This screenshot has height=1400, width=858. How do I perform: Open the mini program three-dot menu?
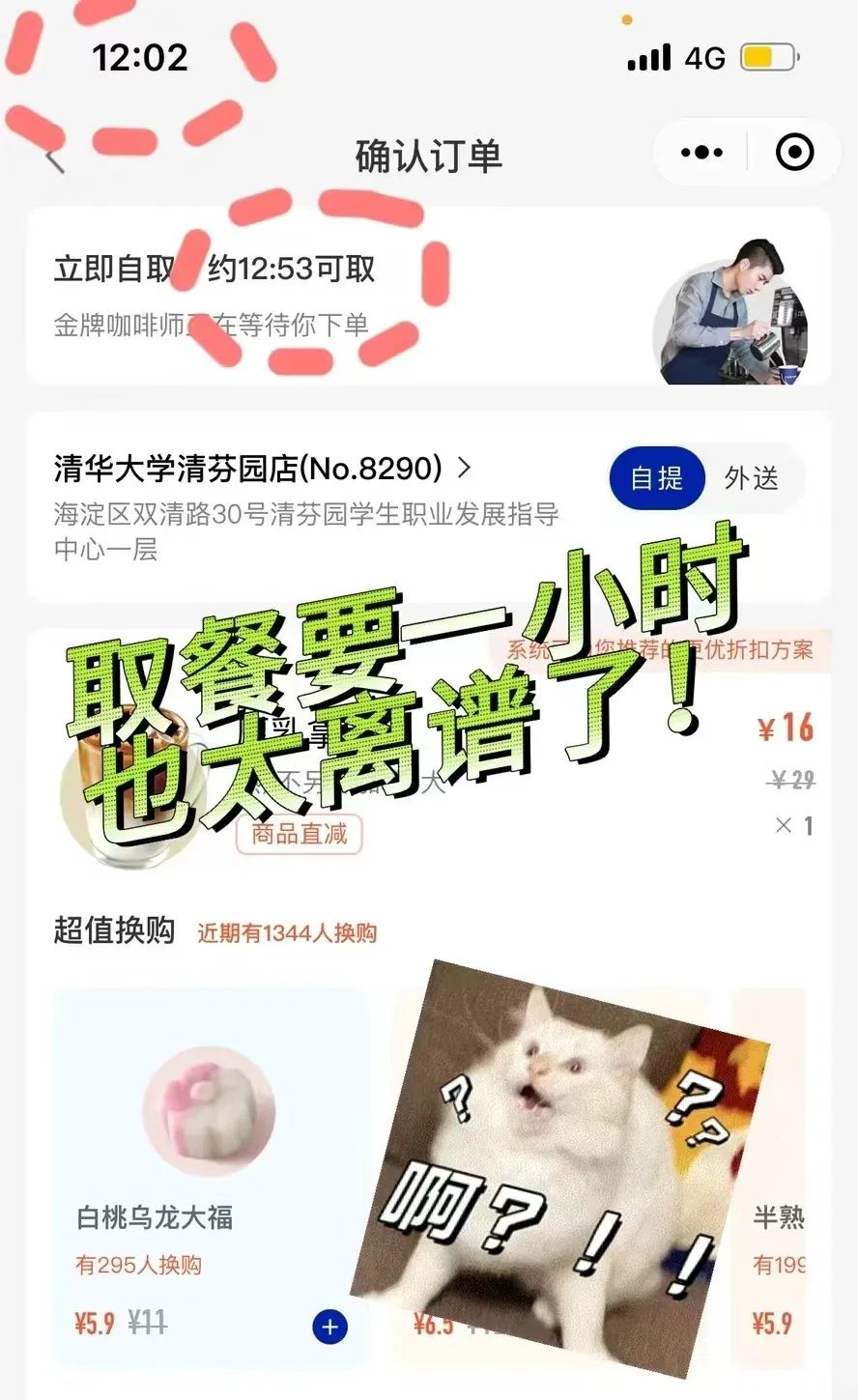[x=701, y=153]
